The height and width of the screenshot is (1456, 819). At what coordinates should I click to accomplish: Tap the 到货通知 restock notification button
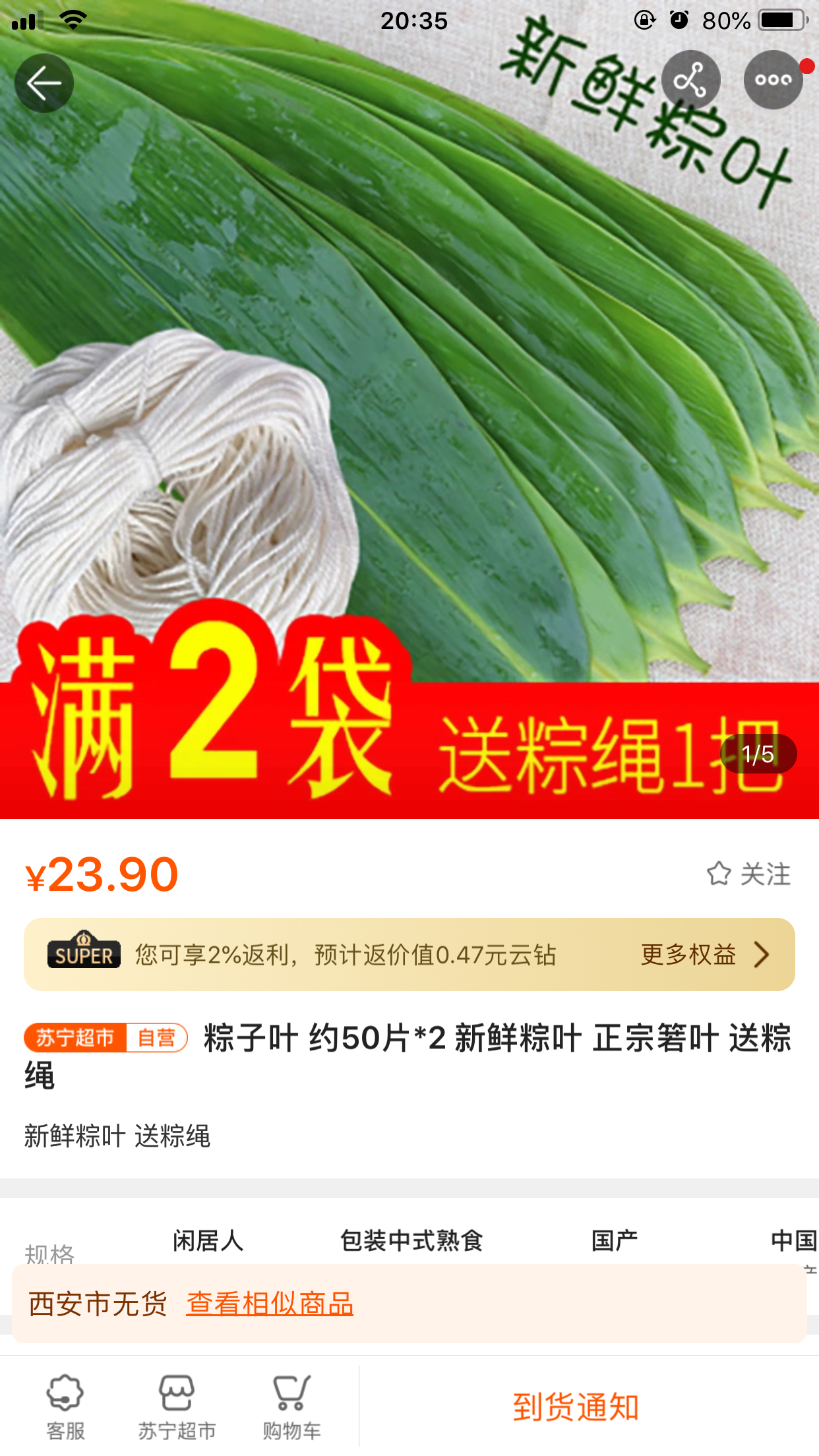click(x=576, y=1407)
